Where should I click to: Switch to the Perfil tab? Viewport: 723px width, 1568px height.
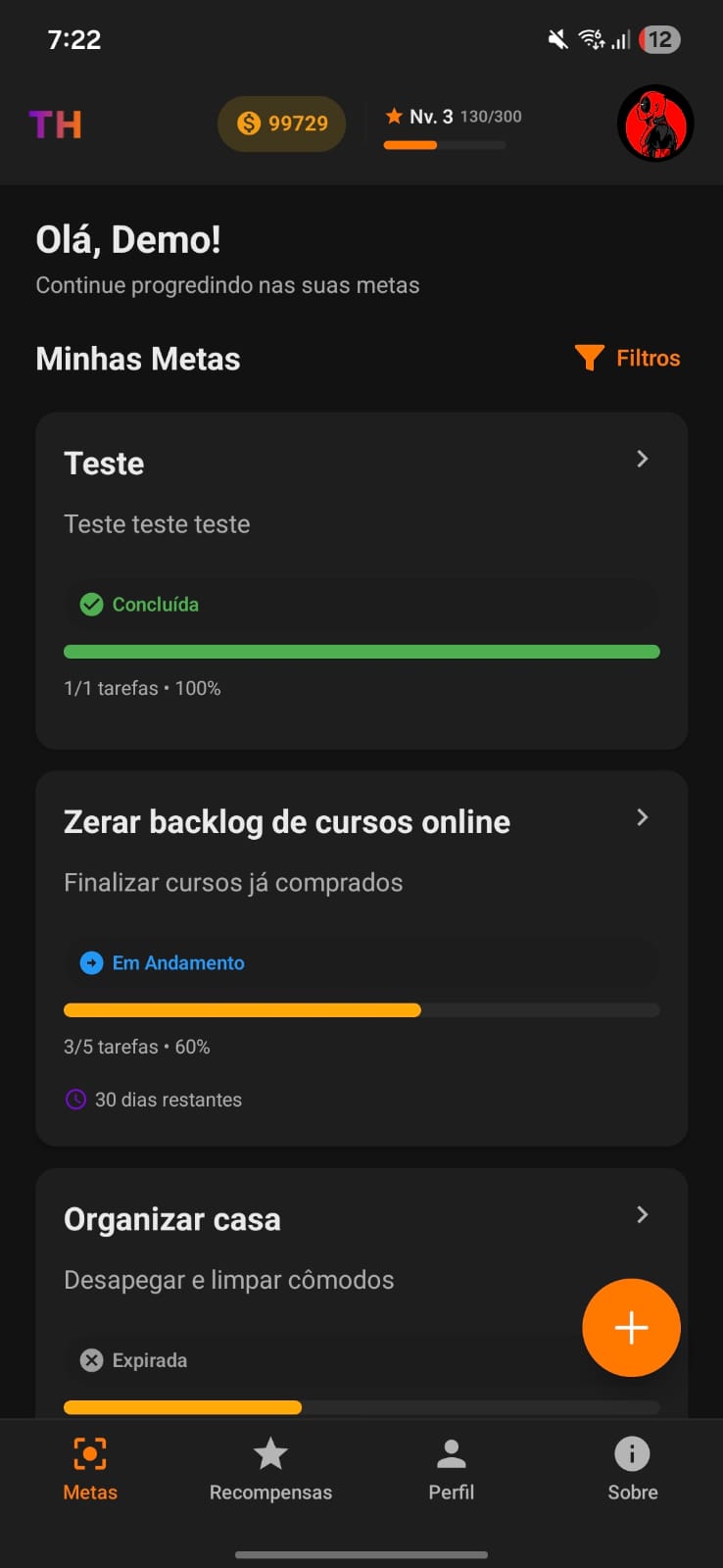click(452, 1469)
